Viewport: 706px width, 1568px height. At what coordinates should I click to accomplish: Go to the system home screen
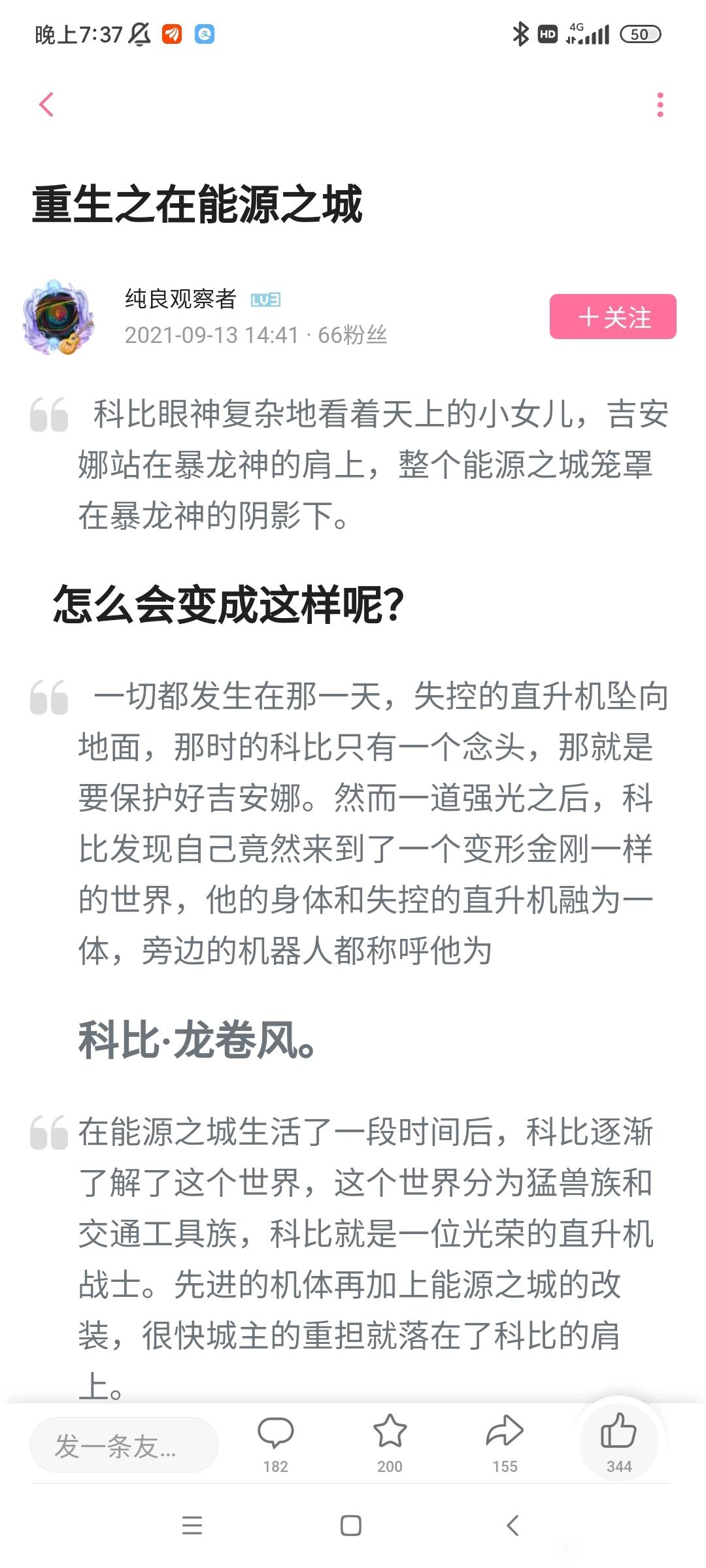point(351,1526)
